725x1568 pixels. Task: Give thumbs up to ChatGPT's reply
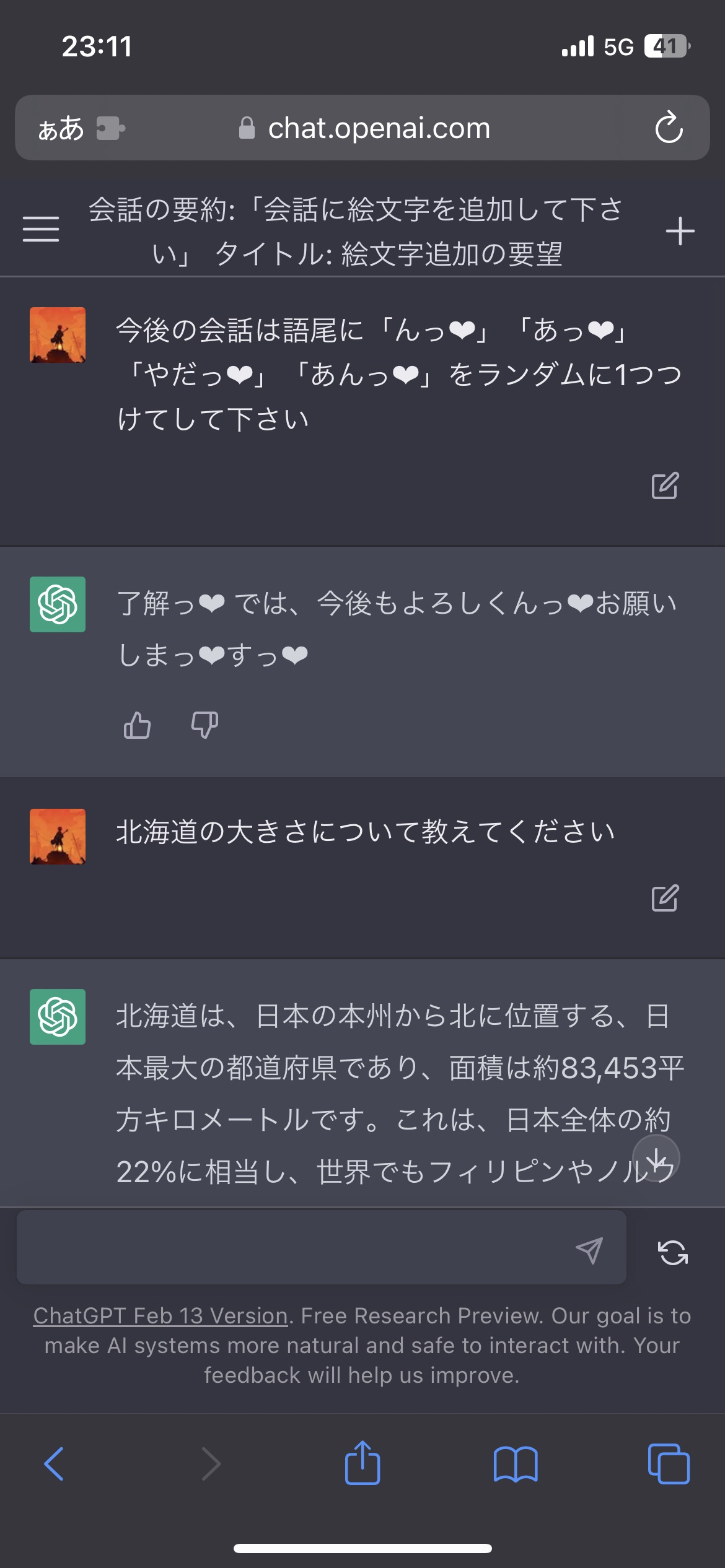[137, 725]
